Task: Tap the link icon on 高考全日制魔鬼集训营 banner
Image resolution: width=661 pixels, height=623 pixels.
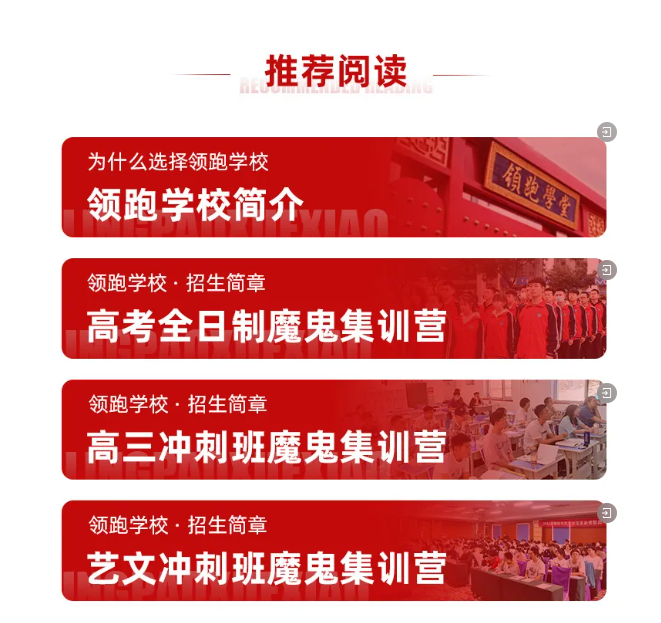Action: pos(607,270)
